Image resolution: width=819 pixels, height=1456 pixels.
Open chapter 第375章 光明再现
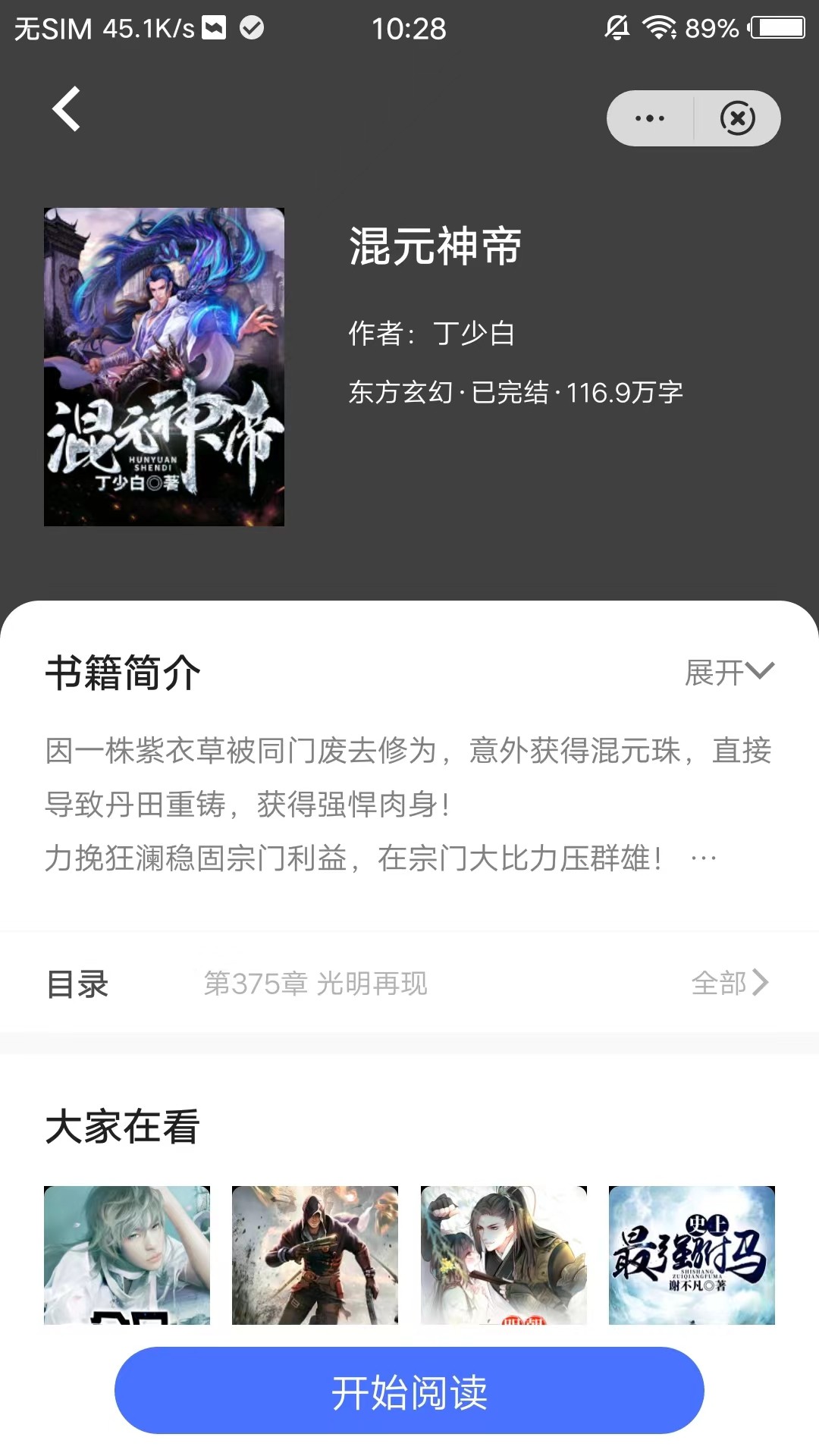coord(316,984)
